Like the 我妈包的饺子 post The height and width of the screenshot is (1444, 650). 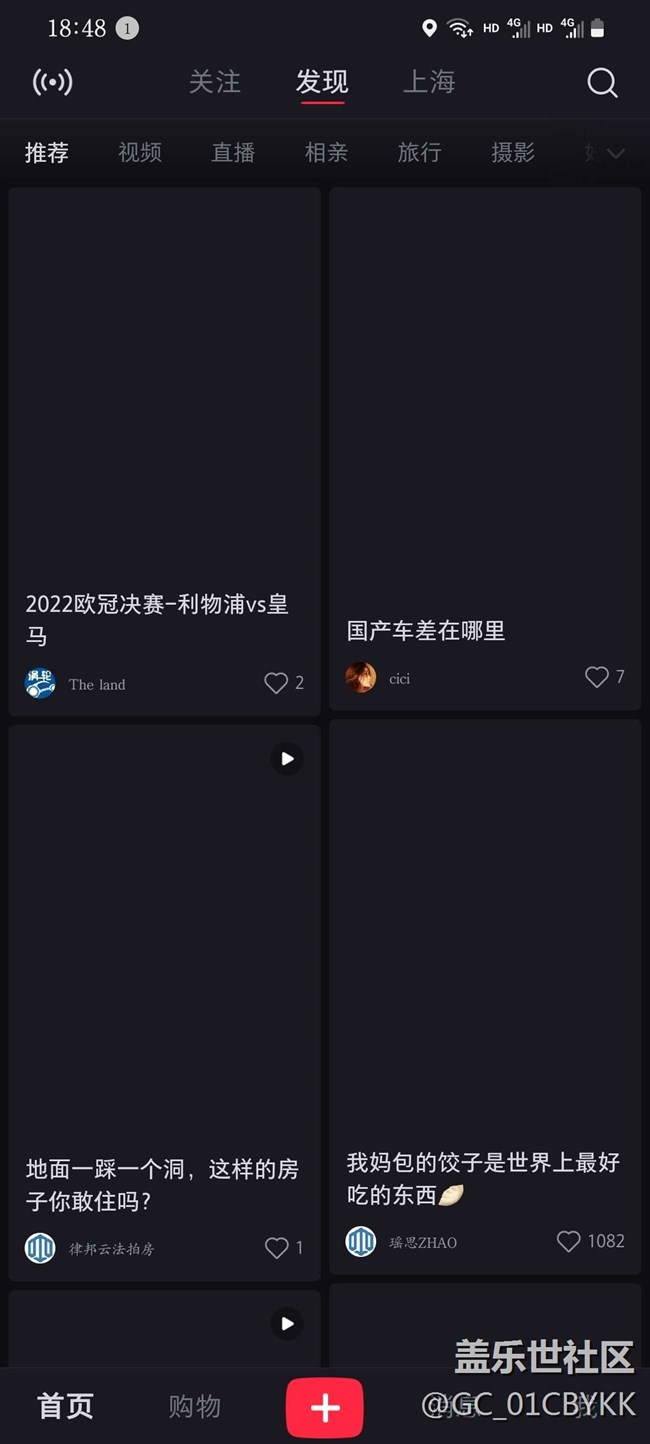[x=569, y=1242]
